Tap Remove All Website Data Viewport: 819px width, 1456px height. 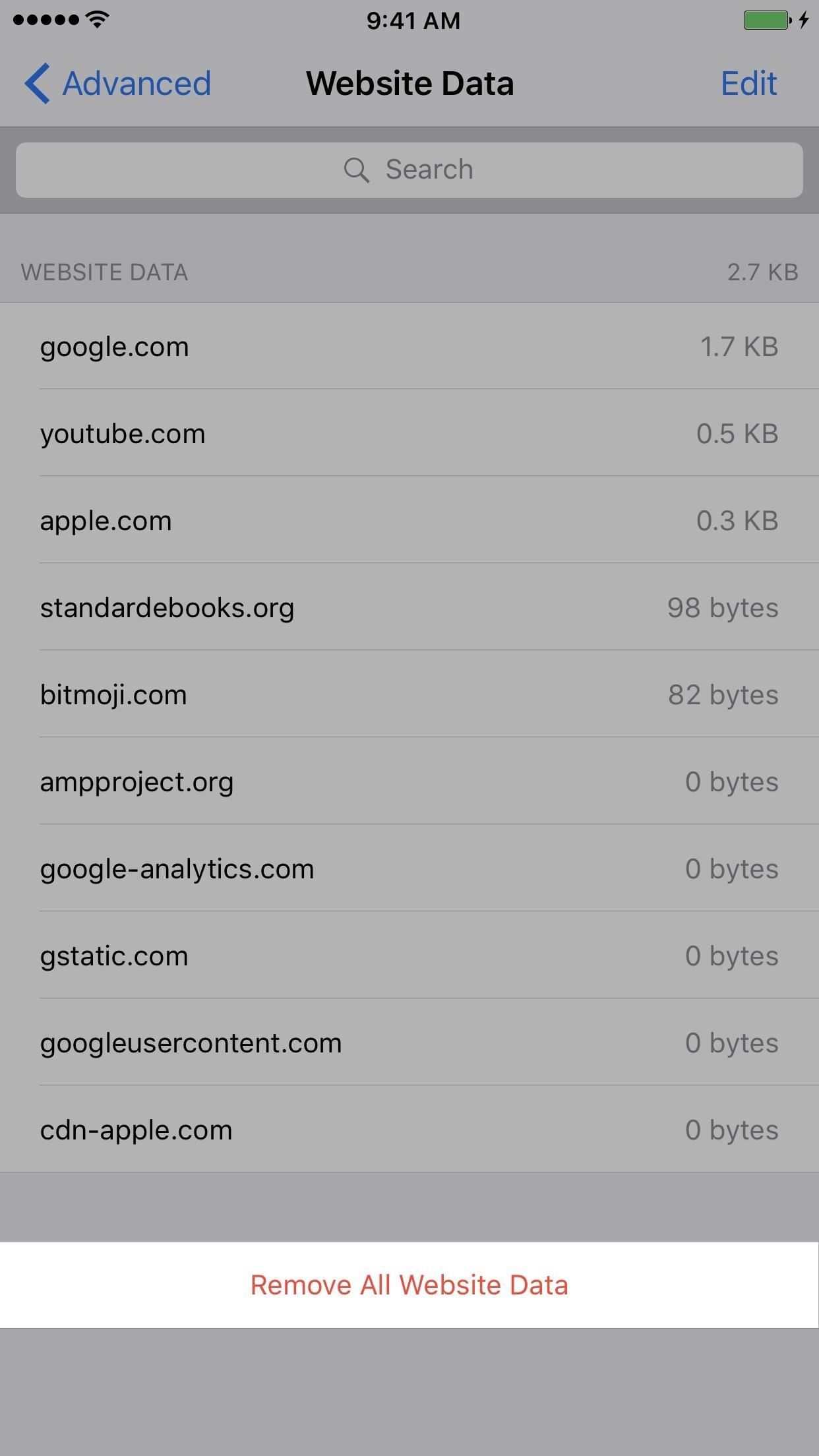point(409,1285)
